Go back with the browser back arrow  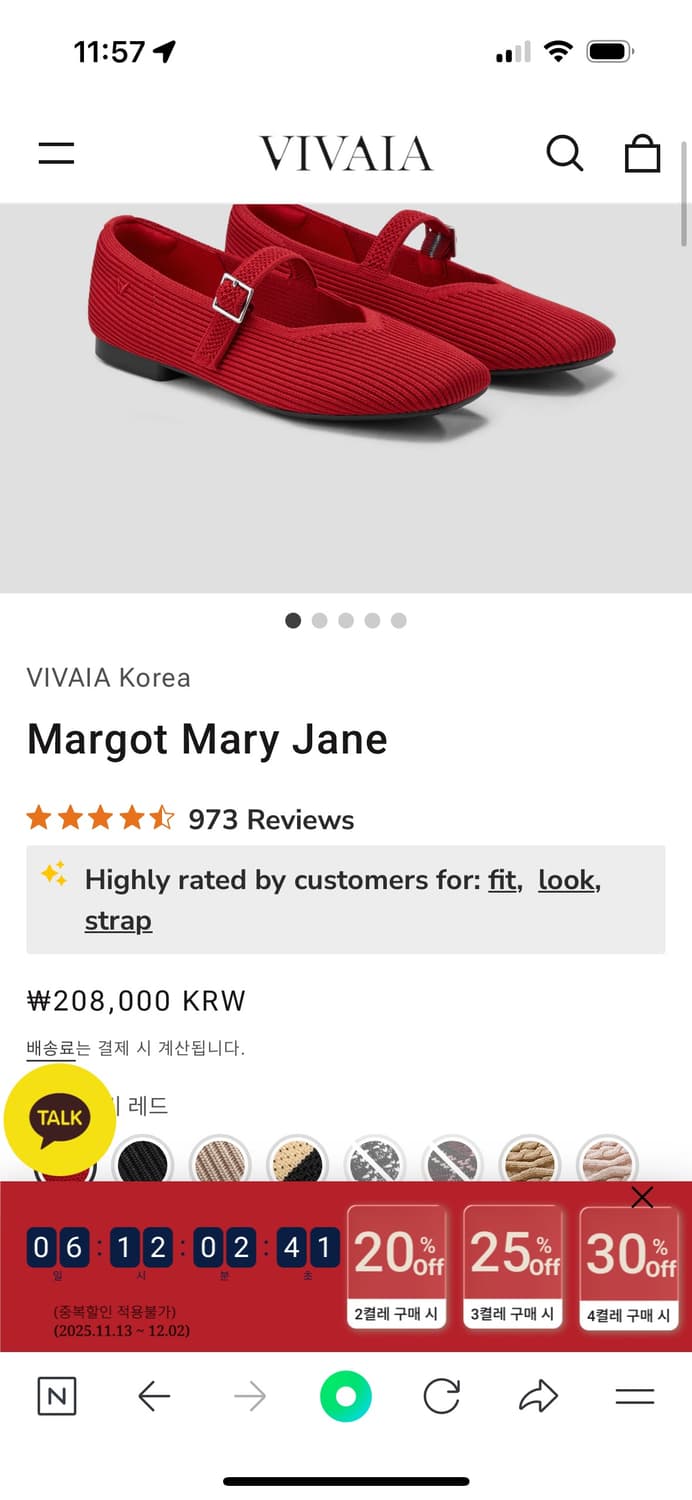153,1396
